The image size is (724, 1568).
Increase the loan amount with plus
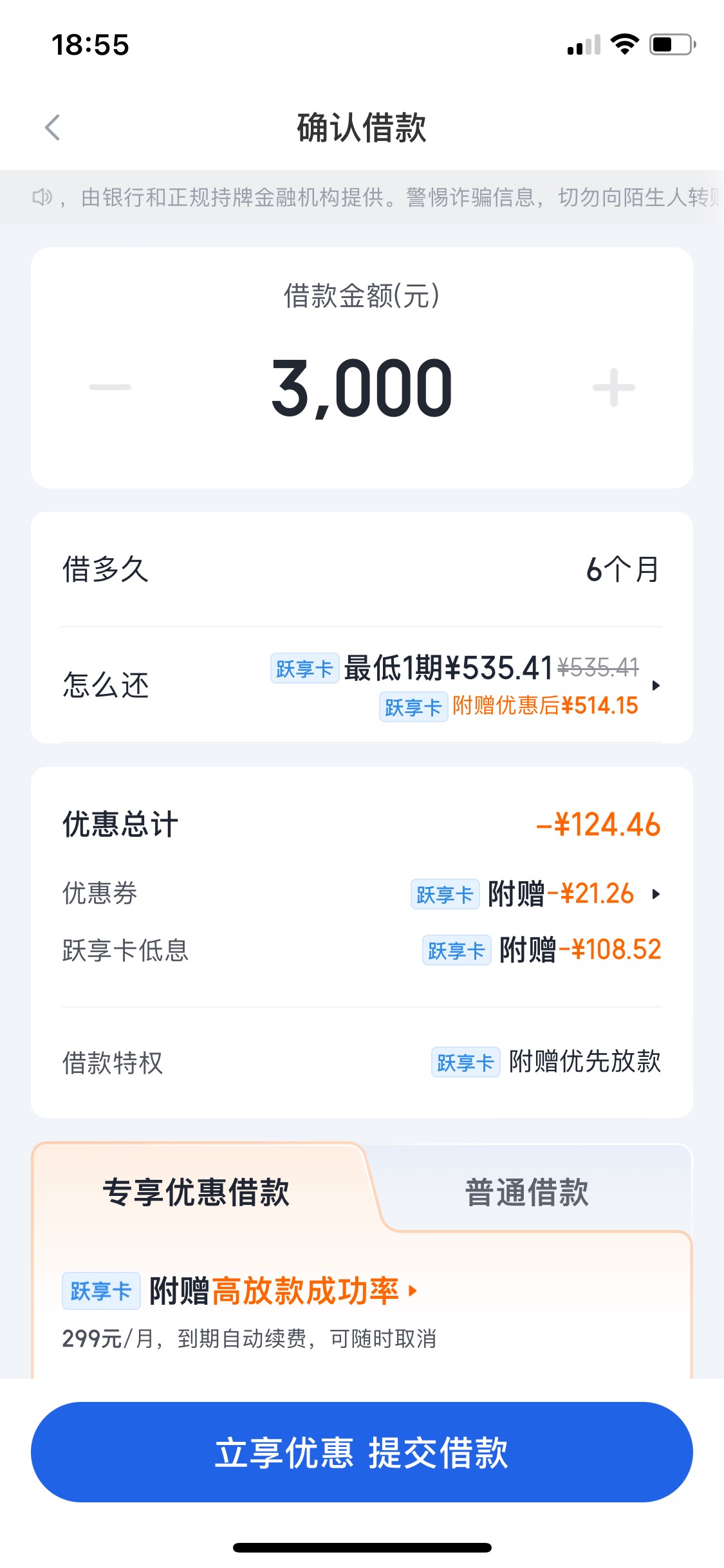613,387
